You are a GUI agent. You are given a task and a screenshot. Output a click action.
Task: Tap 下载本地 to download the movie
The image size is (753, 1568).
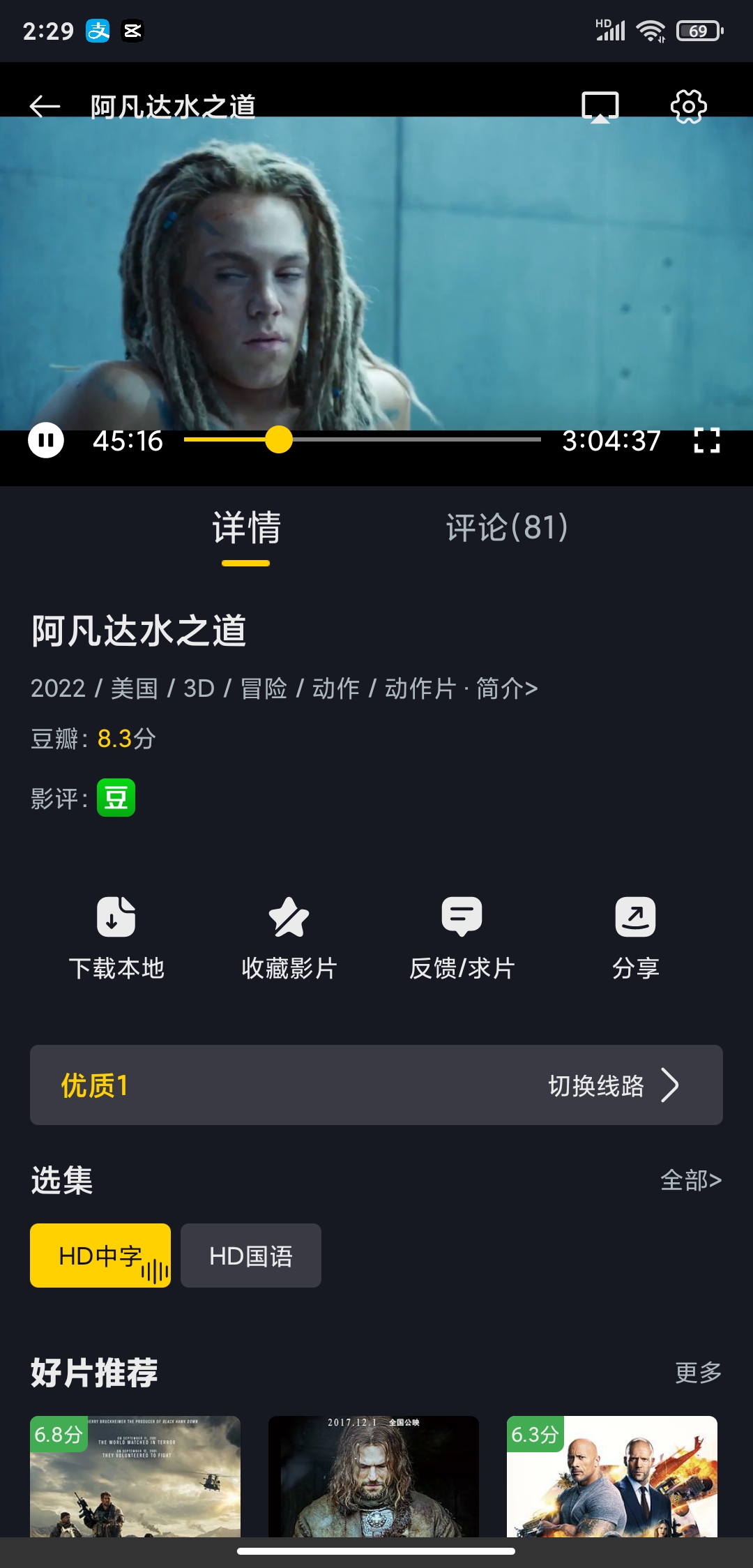tap(116, 937)
